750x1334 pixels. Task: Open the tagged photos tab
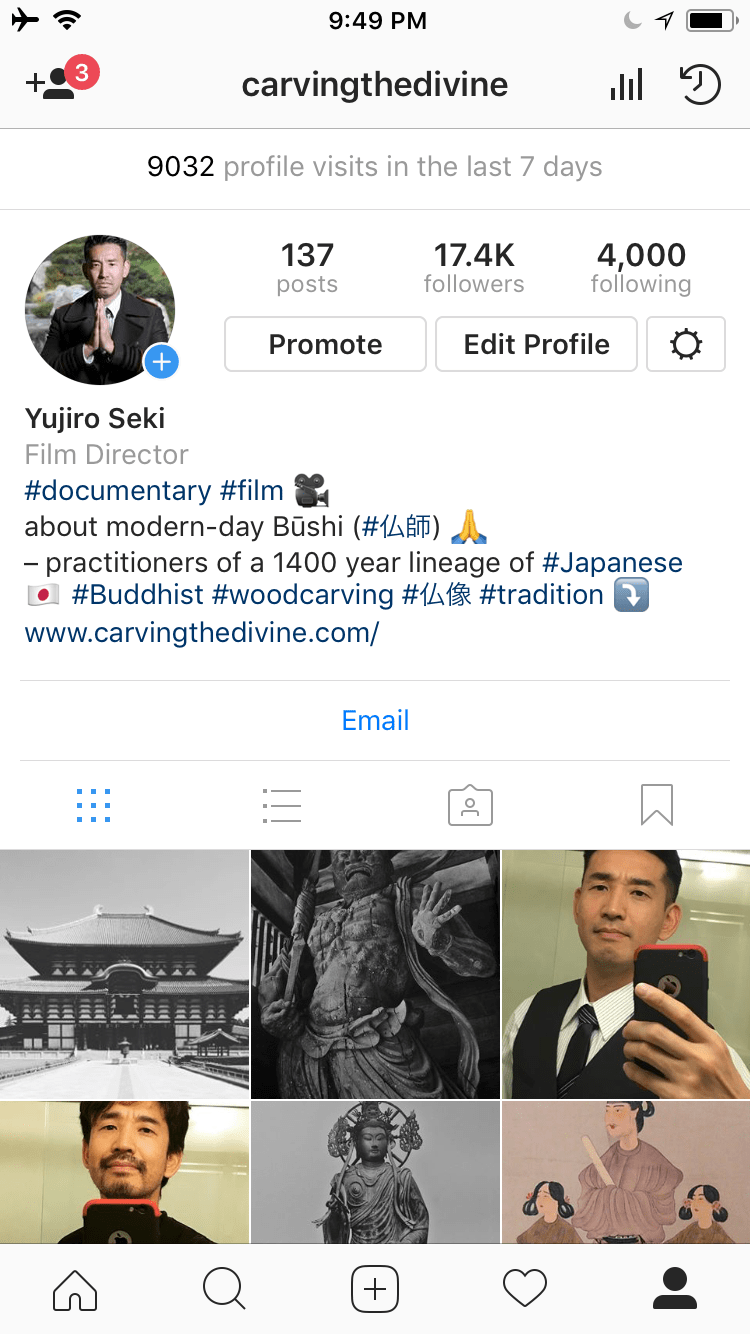pyautogui.click(x=469, y=805)
